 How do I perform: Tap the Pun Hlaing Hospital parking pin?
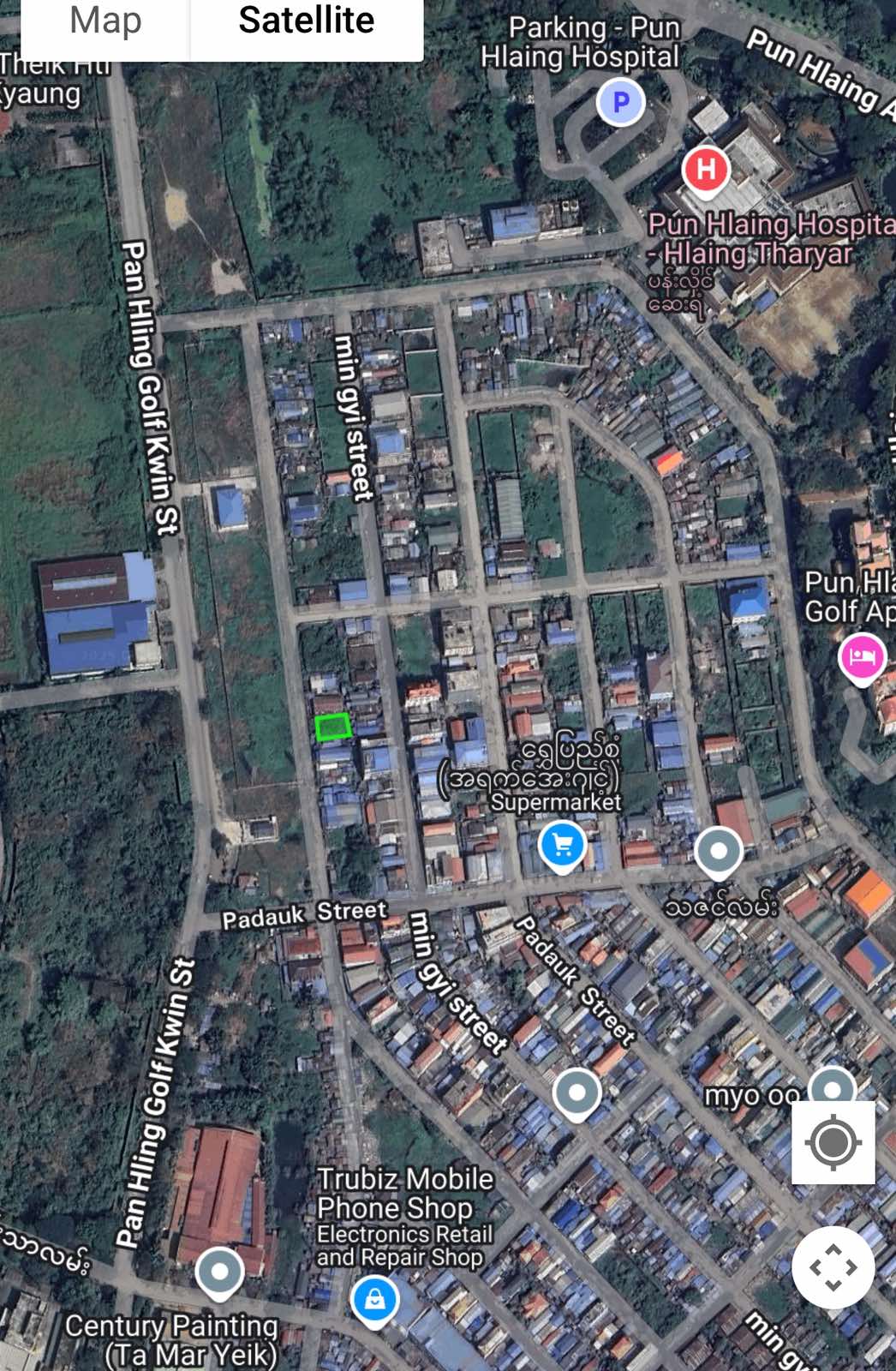point(620,102)
